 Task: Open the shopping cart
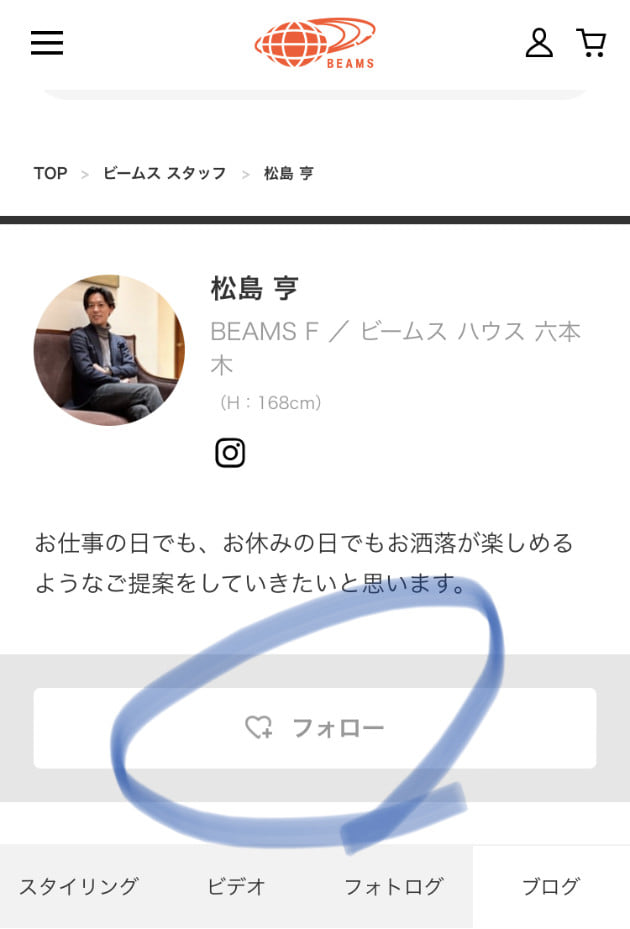[x=591, y=43]
